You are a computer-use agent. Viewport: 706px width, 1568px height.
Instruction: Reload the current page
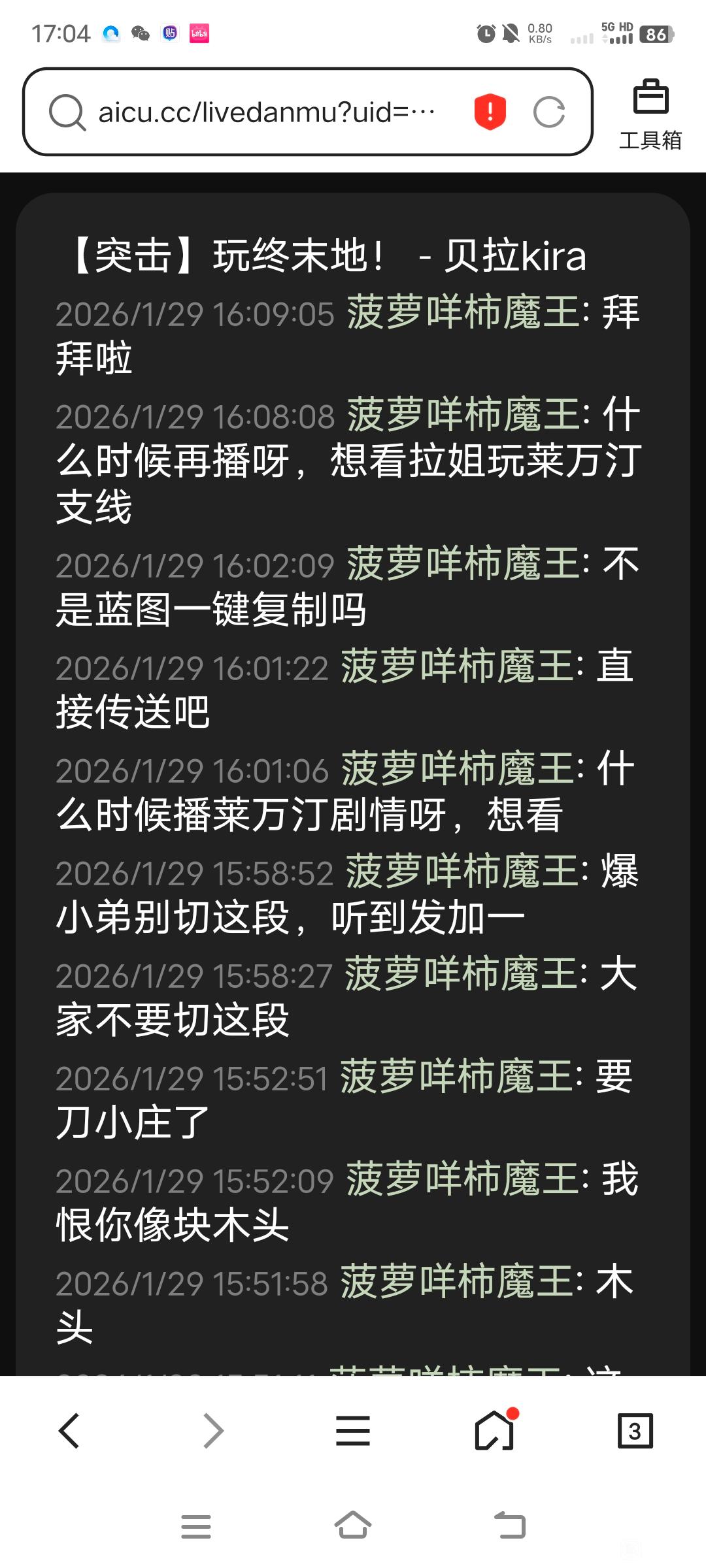point(548,112)
